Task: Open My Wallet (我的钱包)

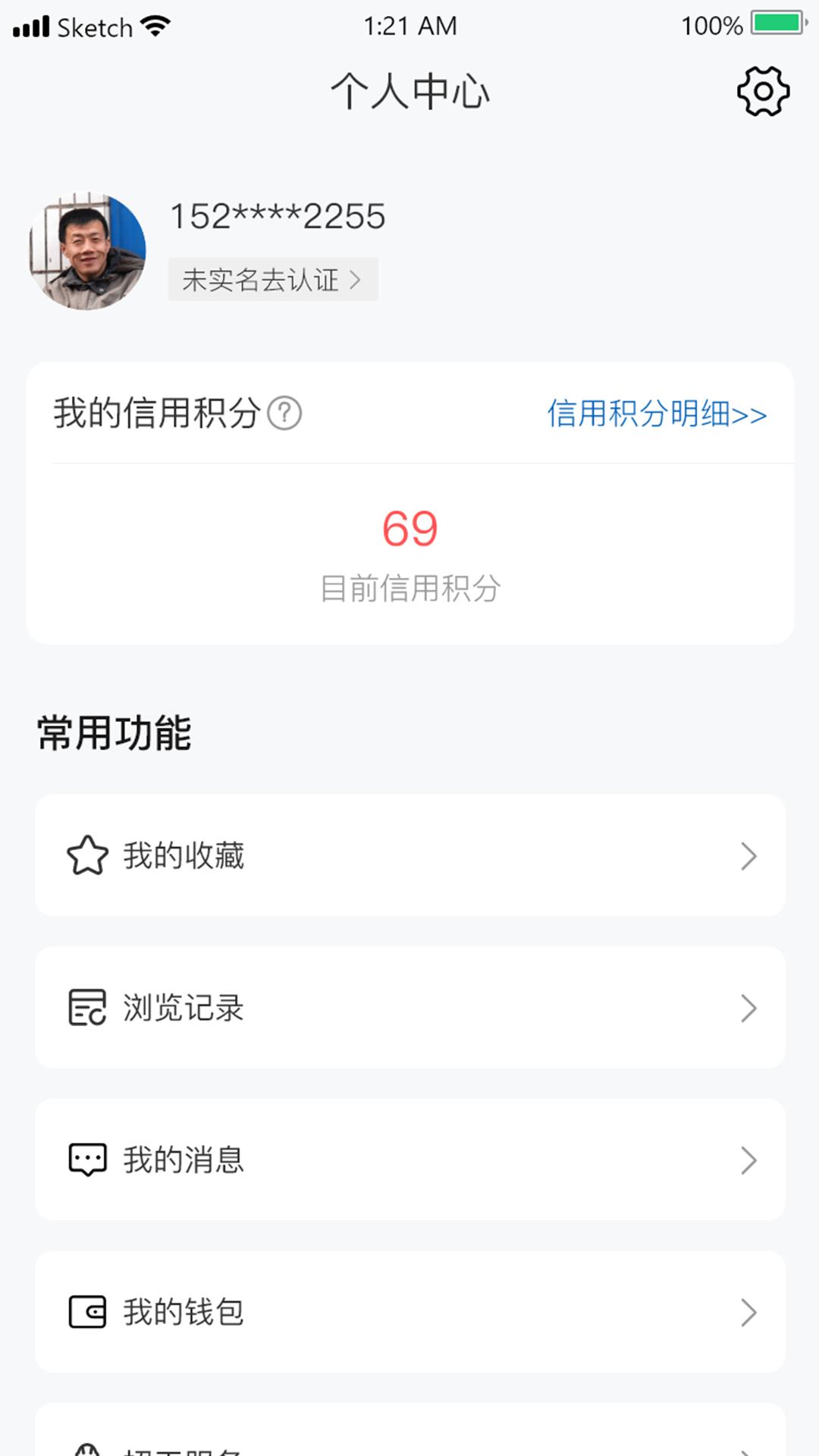Action: (x=409, y=1312)
